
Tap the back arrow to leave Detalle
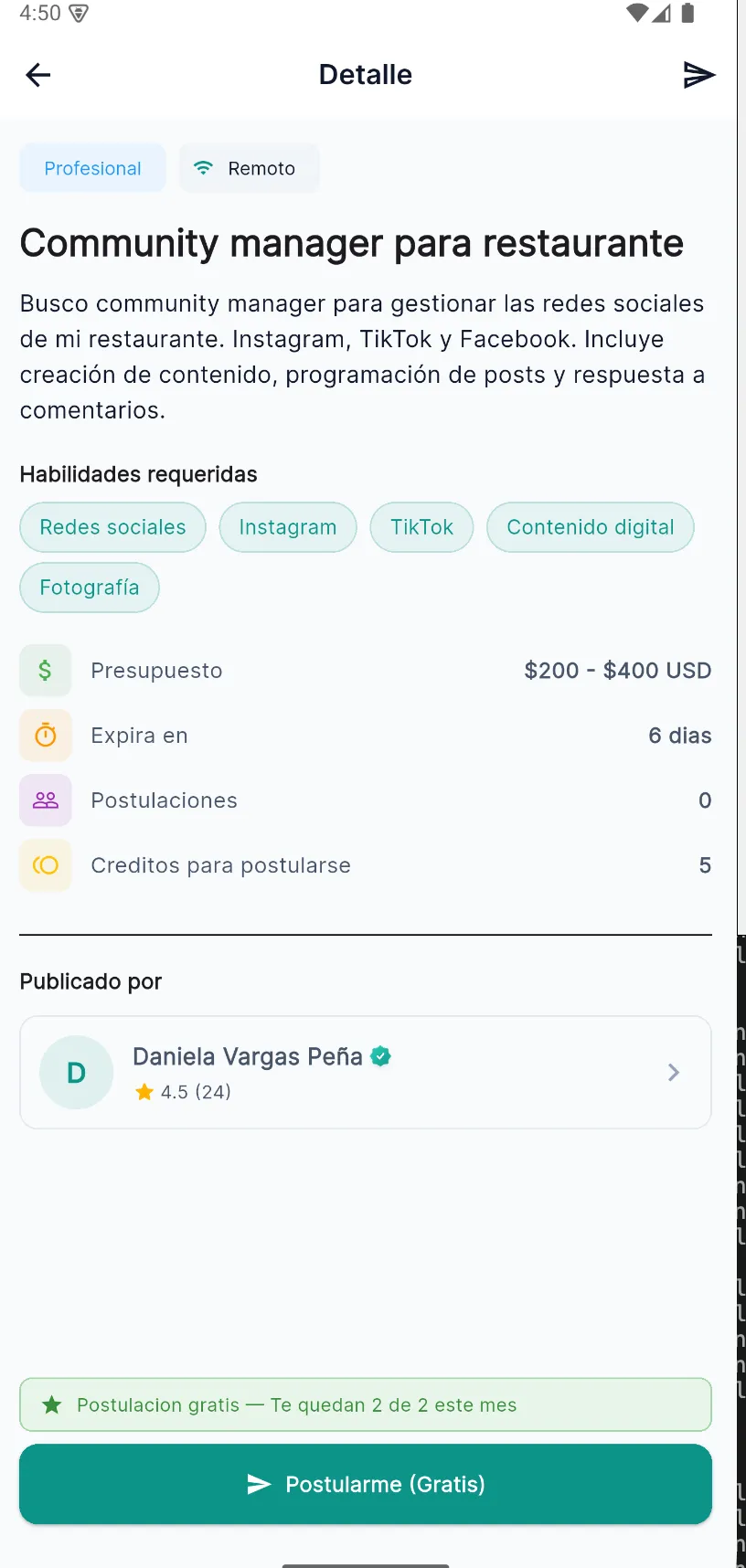37,75
